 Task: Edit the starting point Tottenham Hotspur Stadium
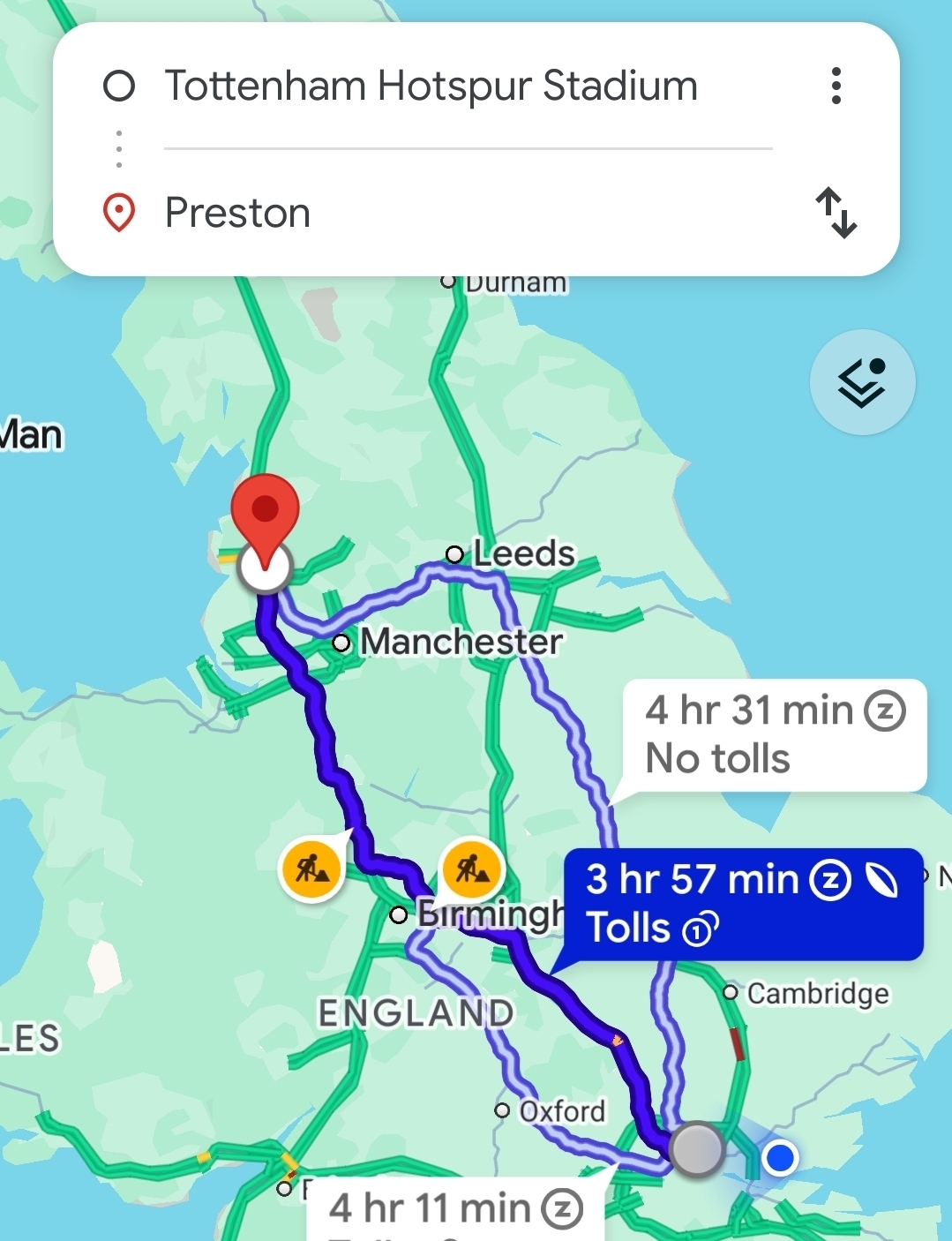[x=431, y=86]
